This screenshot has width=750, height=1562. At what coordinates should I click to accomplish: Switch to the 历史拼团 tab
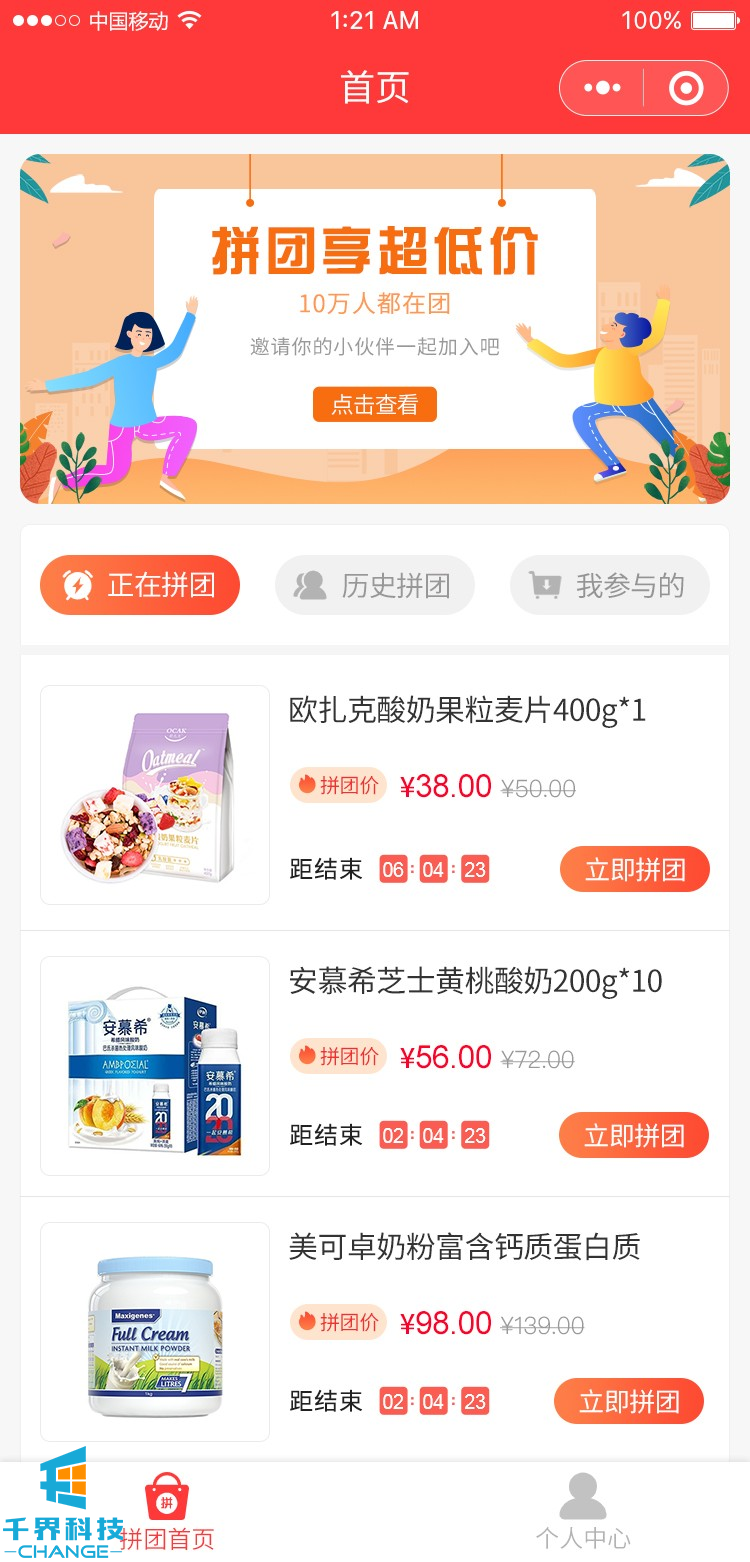coord(375,585)
